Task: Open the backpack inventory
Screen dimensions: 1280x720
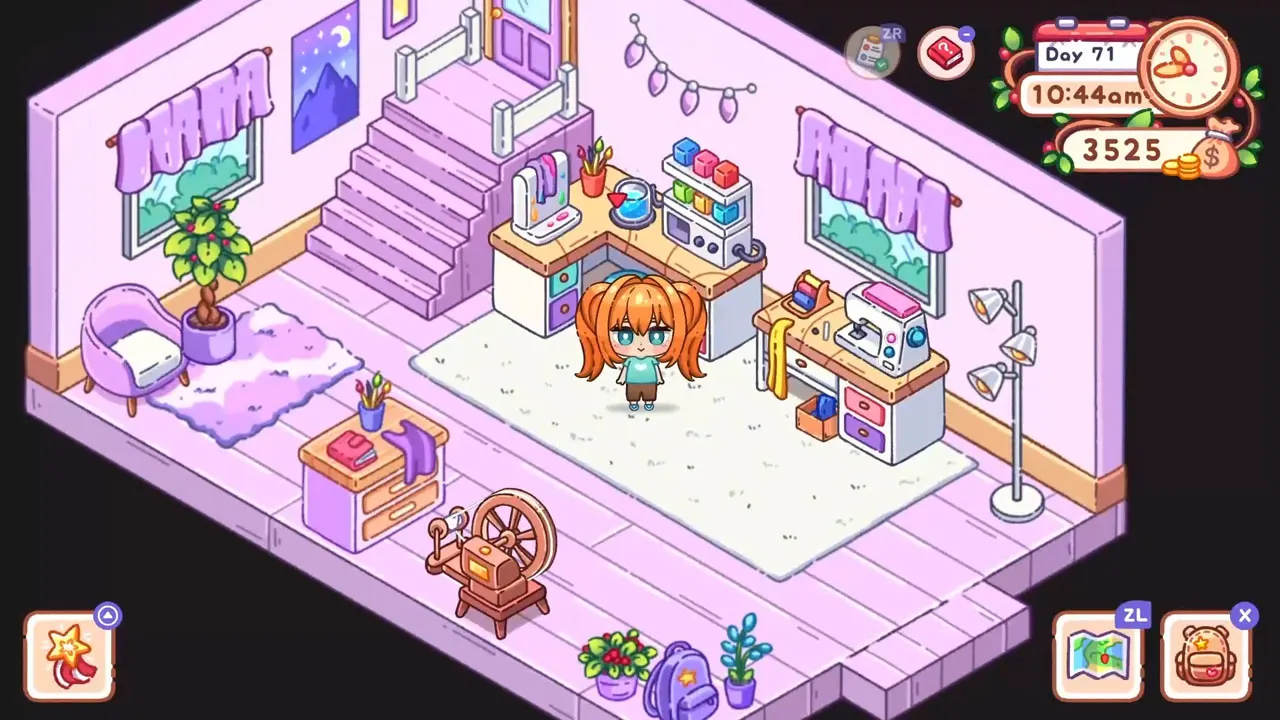Action: 1206,656
